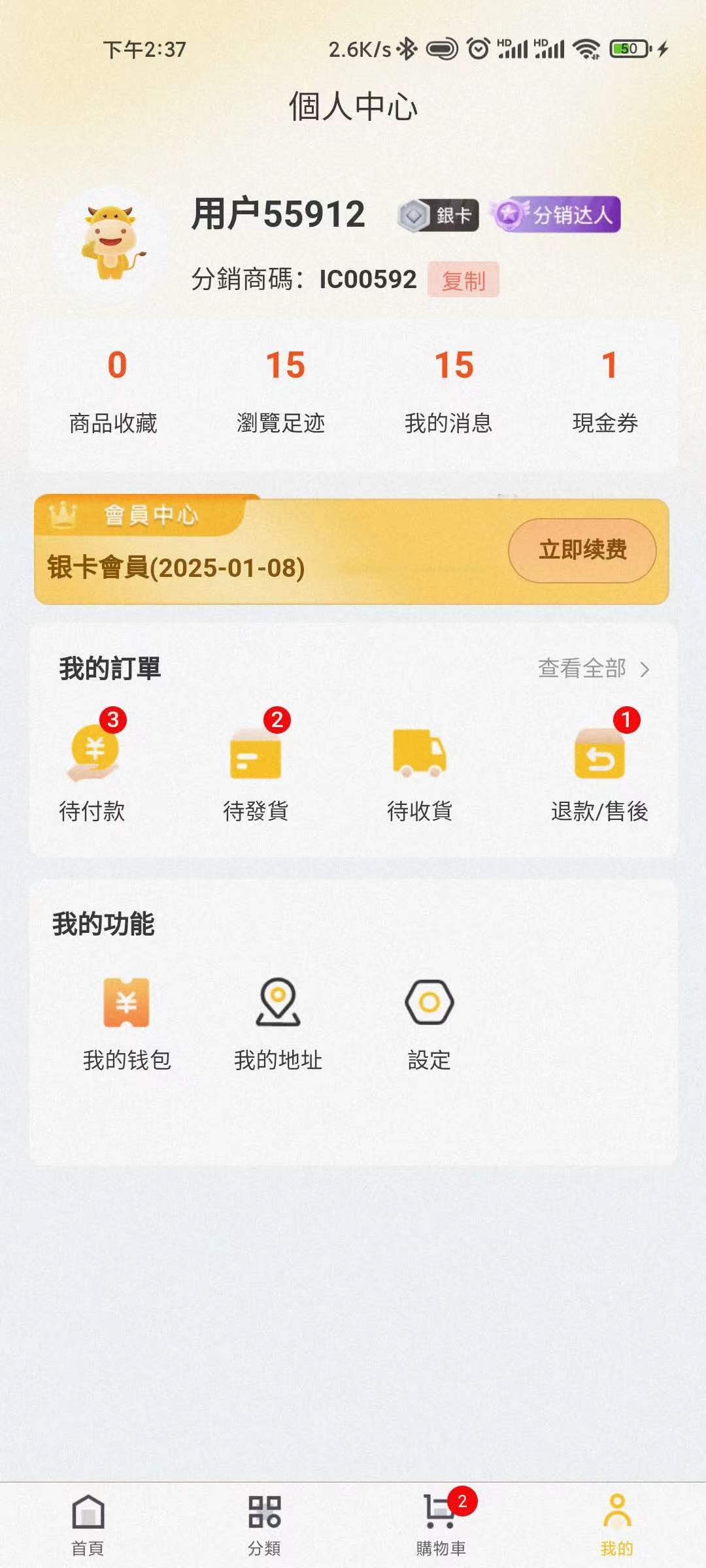Switch to the 分類 categories tab
Screen dimensions: 706x1568
pyautogui.click(x=265, y=1525)
